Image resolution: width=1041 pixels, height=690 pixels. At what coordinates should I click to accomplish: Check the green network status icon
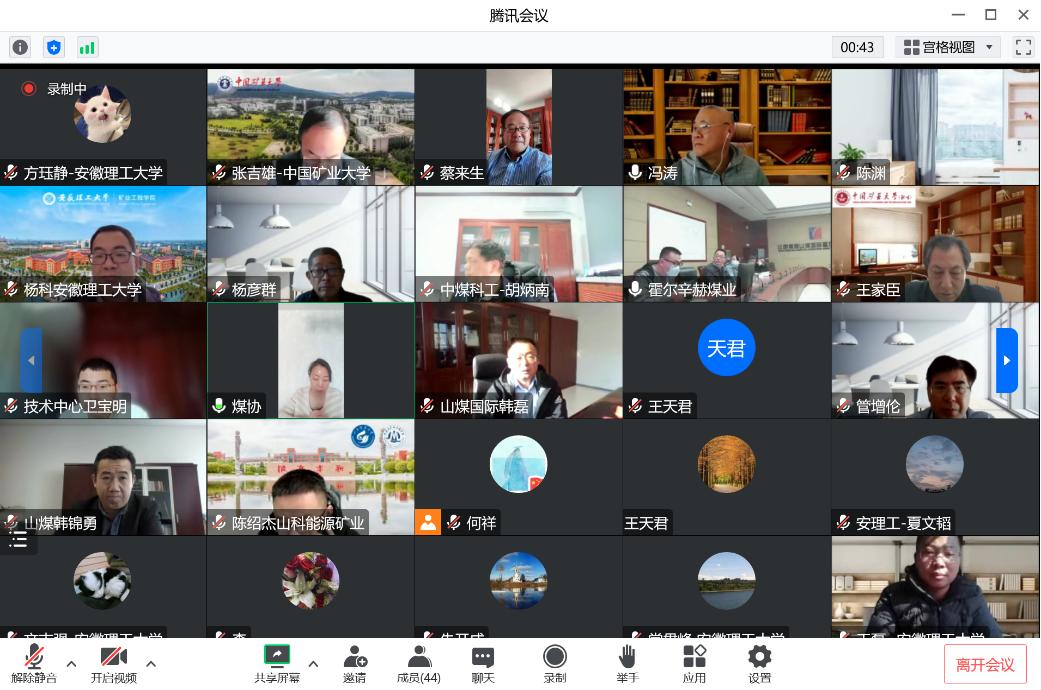pyautogui.click(x=87, y=47)
